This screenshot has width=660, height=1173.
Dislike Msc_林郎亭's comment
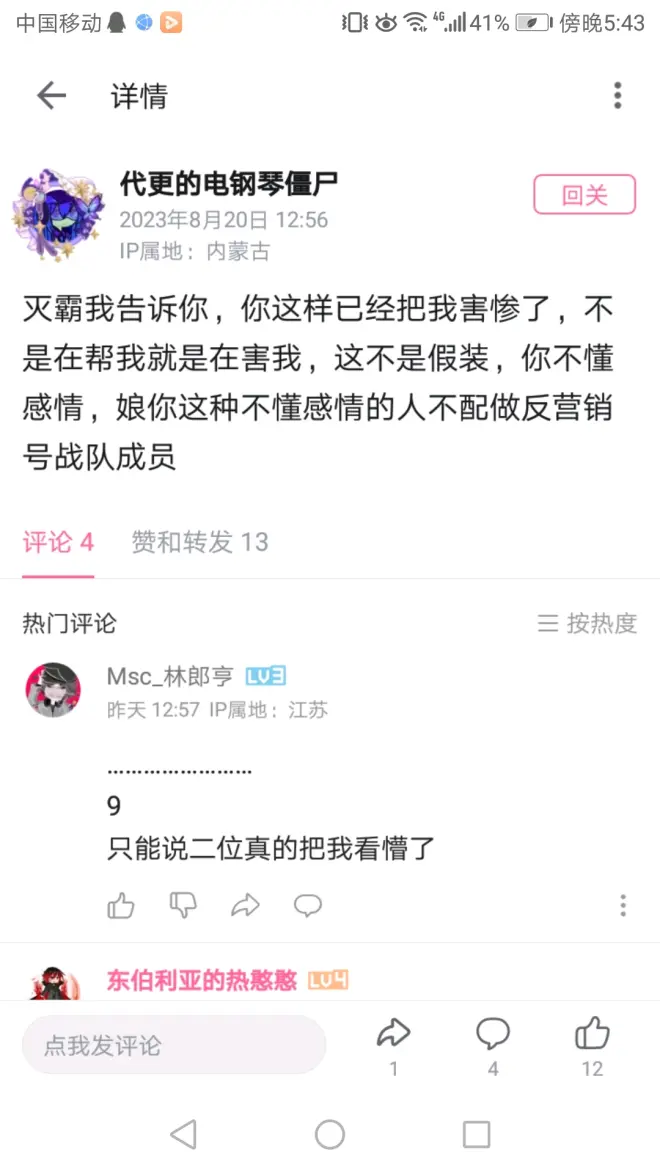[x=183, y=906]
